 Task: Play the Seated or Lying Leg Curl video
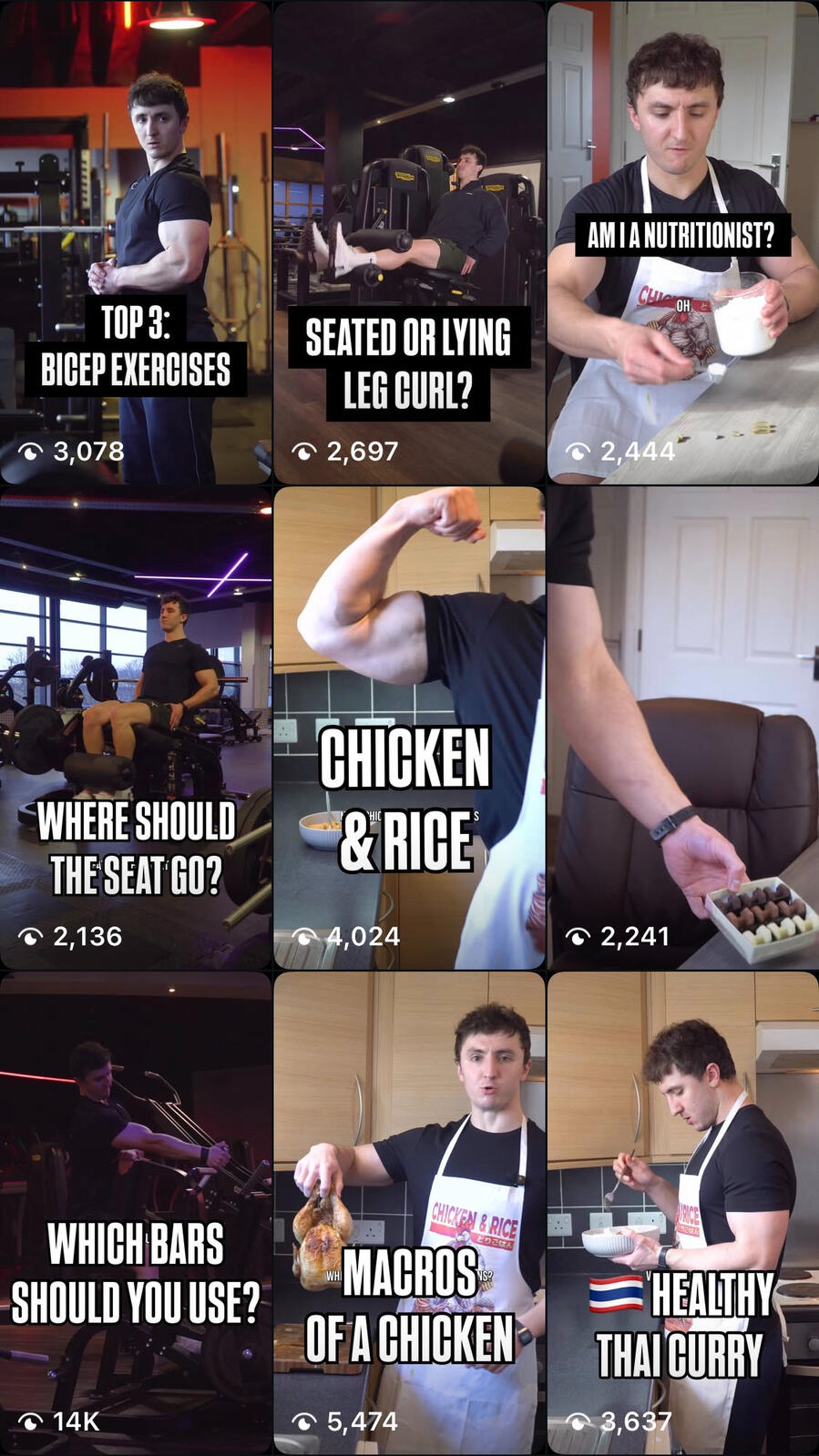coord(409,242)
